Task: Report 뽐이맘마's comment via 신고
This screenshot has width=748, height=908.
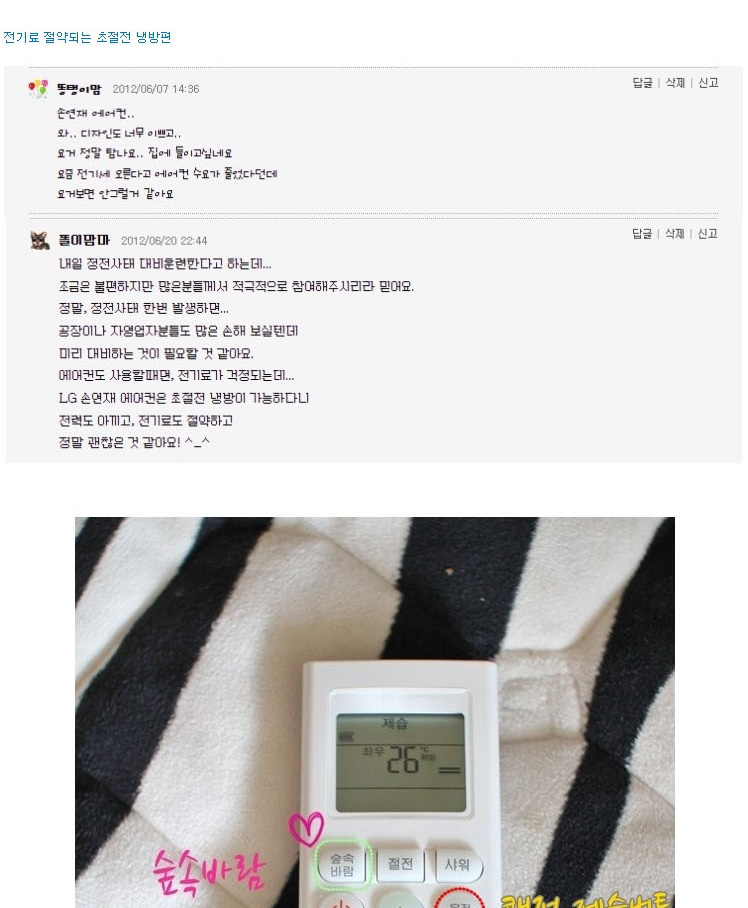Action: (708, 233)
